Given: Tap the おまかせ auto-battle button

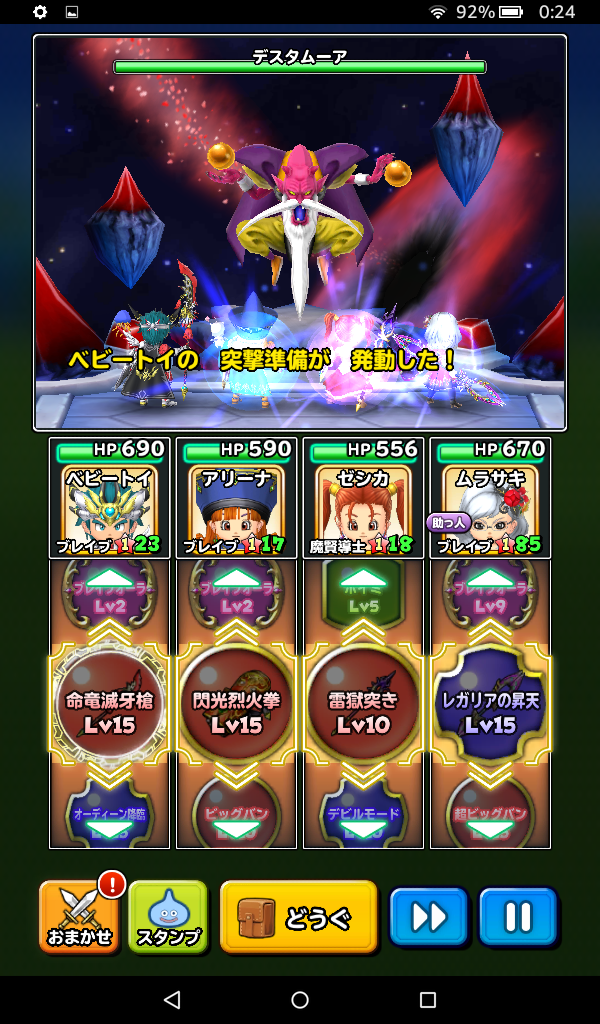Looking at the screenshot, I should click(80, 916).
